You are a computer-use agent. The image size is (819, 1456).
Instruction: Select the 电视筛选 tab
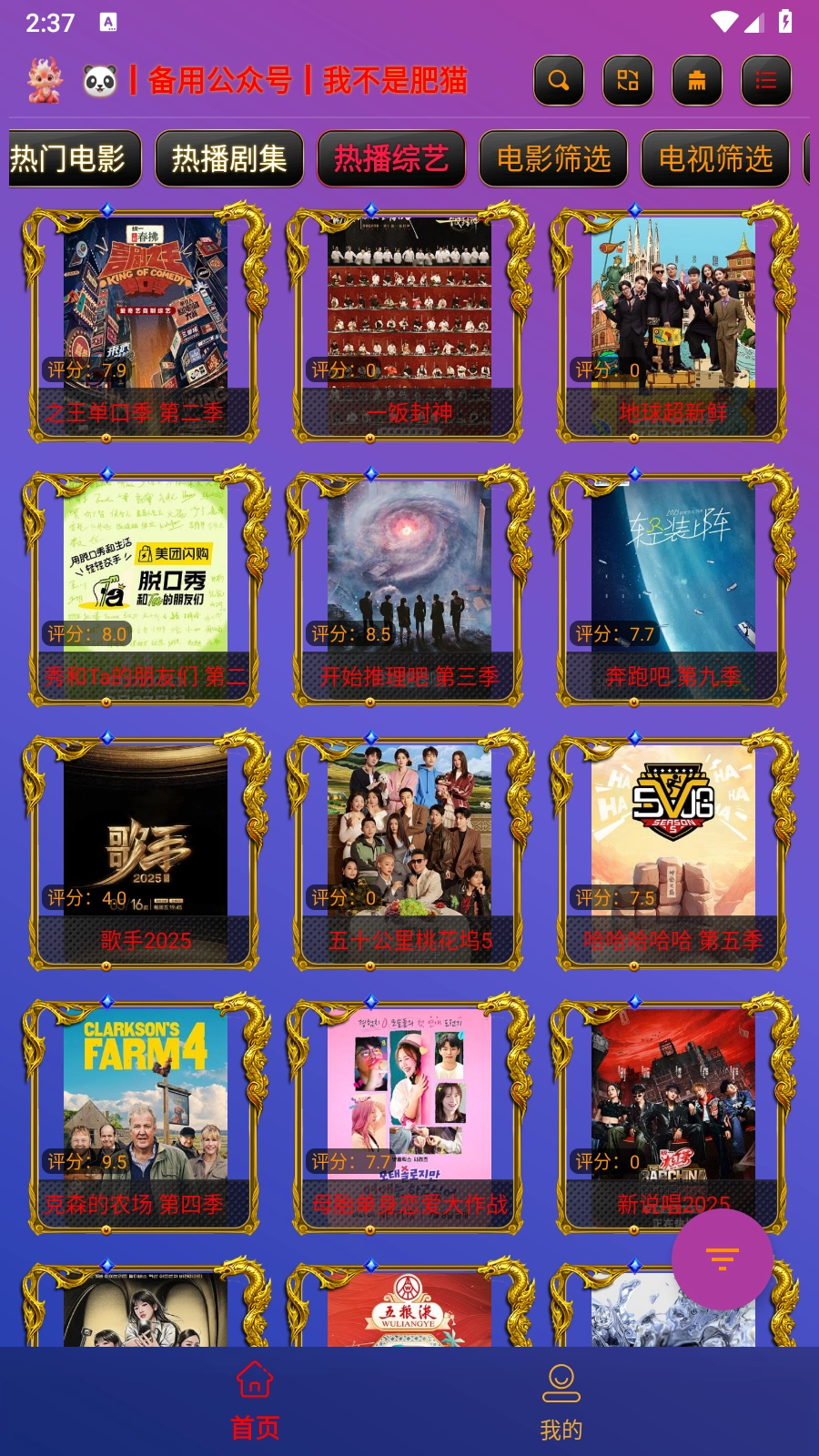(715, 159)
